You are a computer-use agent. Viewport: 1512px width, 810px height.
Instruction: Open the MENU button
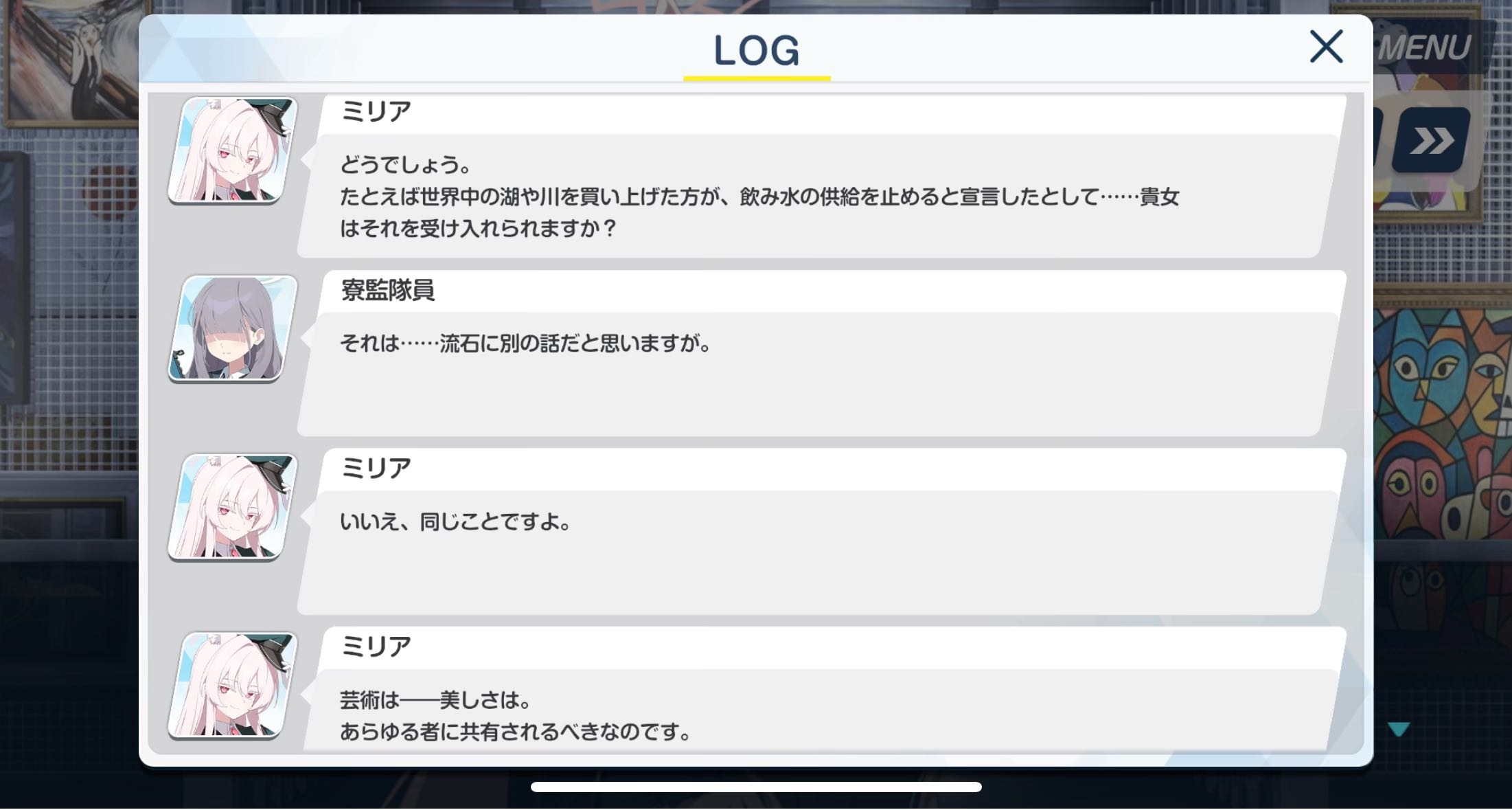[1425, 47]
